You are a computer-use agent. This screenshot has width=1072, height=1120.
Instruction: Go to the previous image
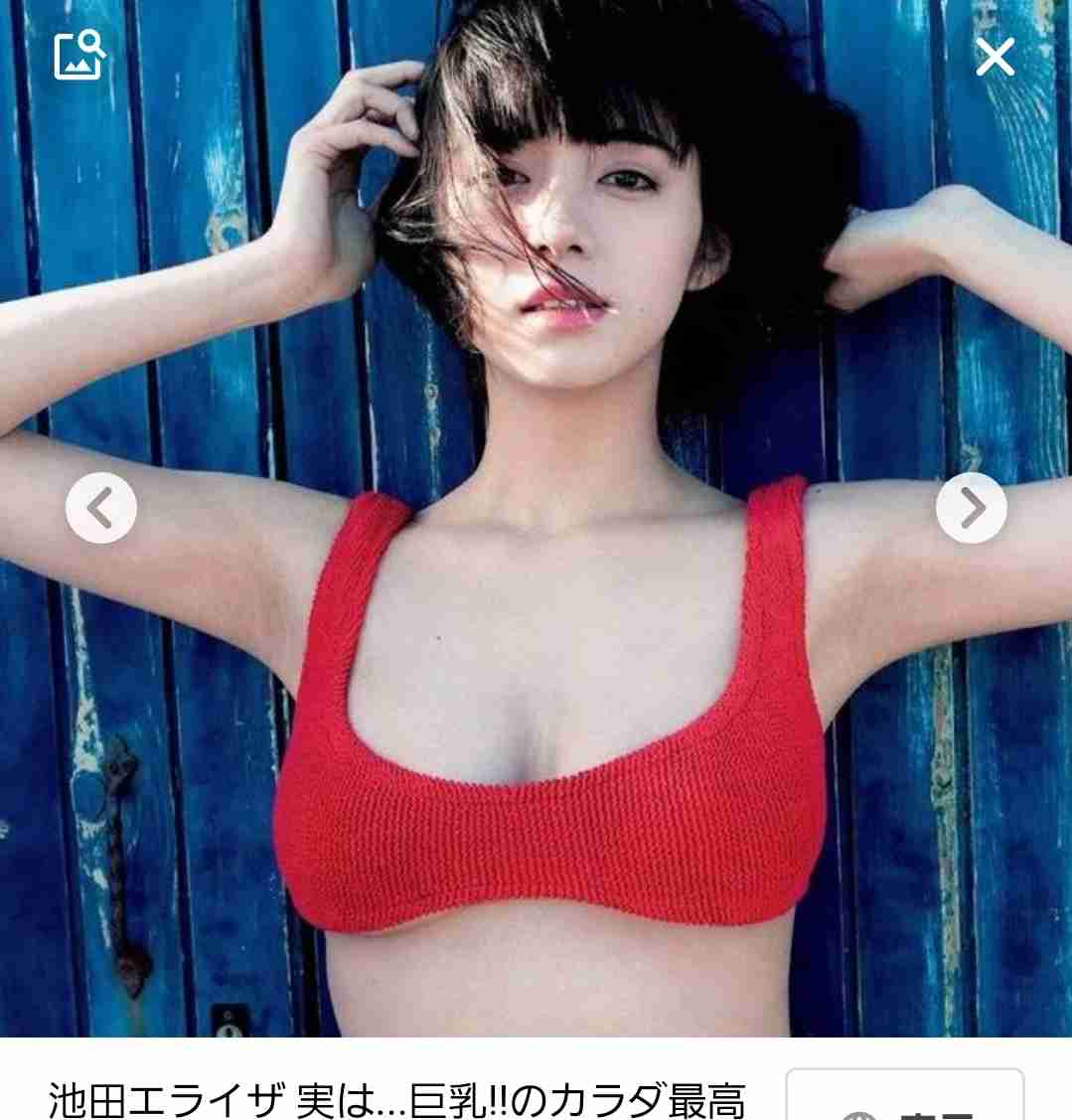coord(100,508)
